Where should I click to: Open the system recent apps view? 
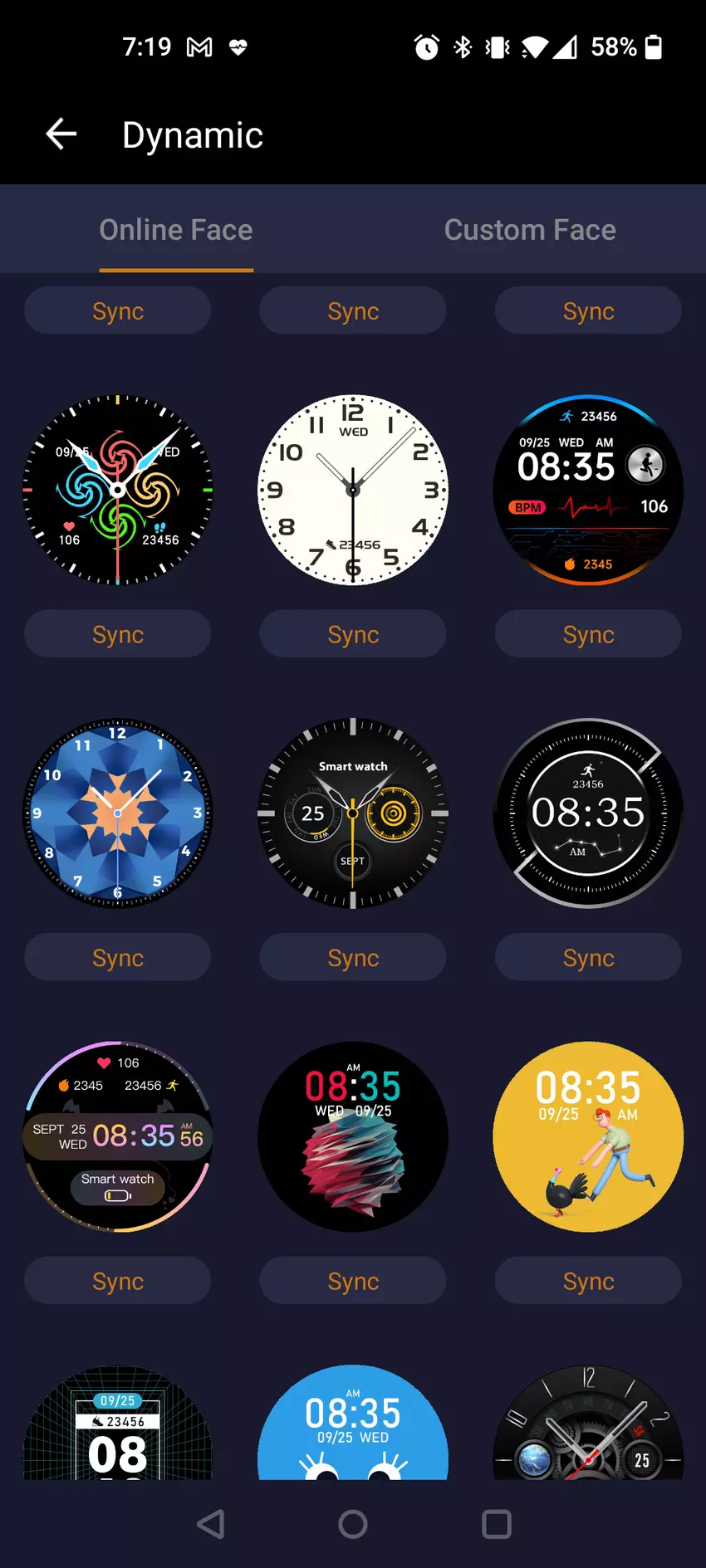pyautogui.click(x=497, y=1524)
